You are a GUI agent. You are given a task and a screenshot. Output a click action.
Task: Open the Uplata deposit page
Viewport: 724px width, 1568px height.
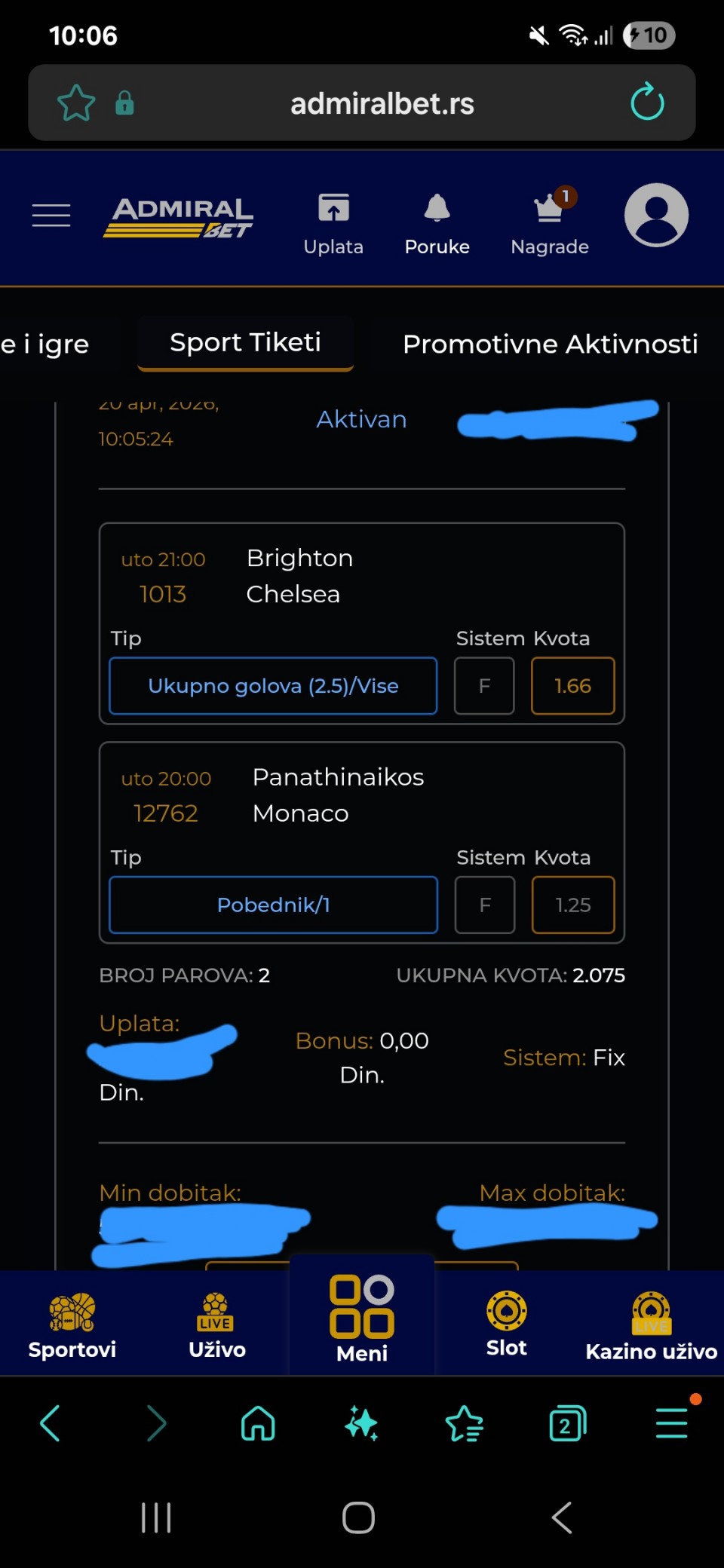click(x=333, y=222)
